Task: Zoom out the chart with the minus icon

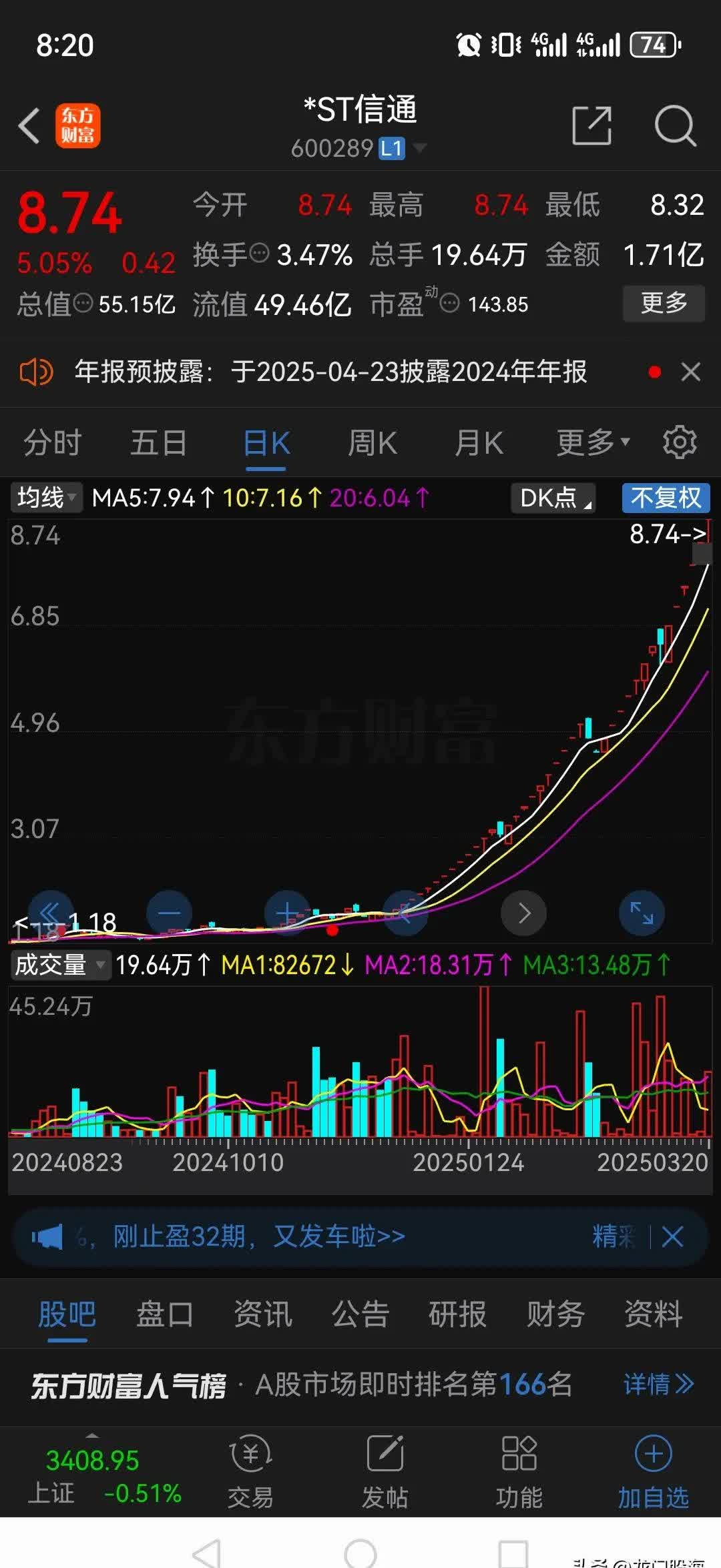Action: pos(168,913)
